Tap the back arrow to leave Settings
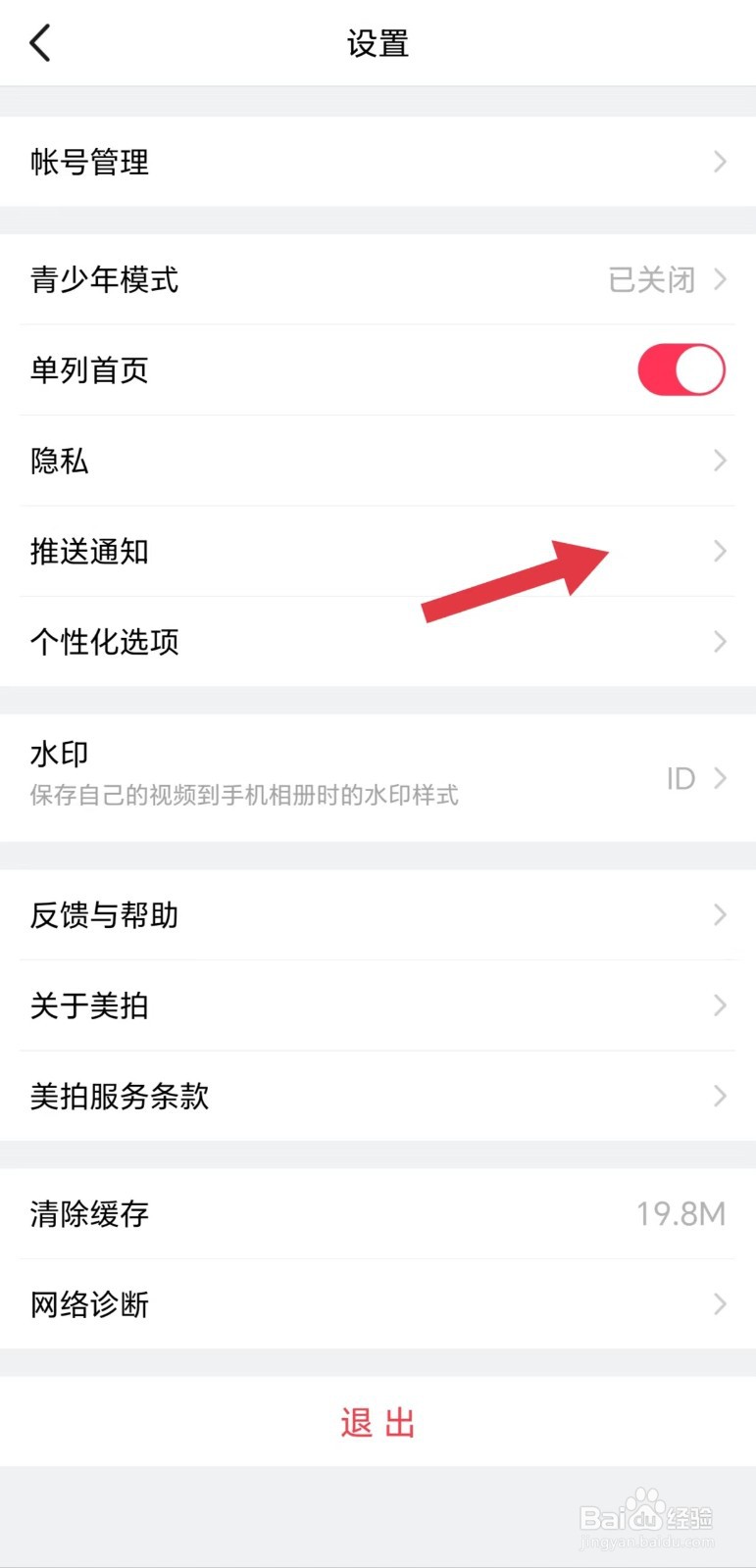This screenshot has width=756, height=1568. pyautogui.click(x=39, y=43)
